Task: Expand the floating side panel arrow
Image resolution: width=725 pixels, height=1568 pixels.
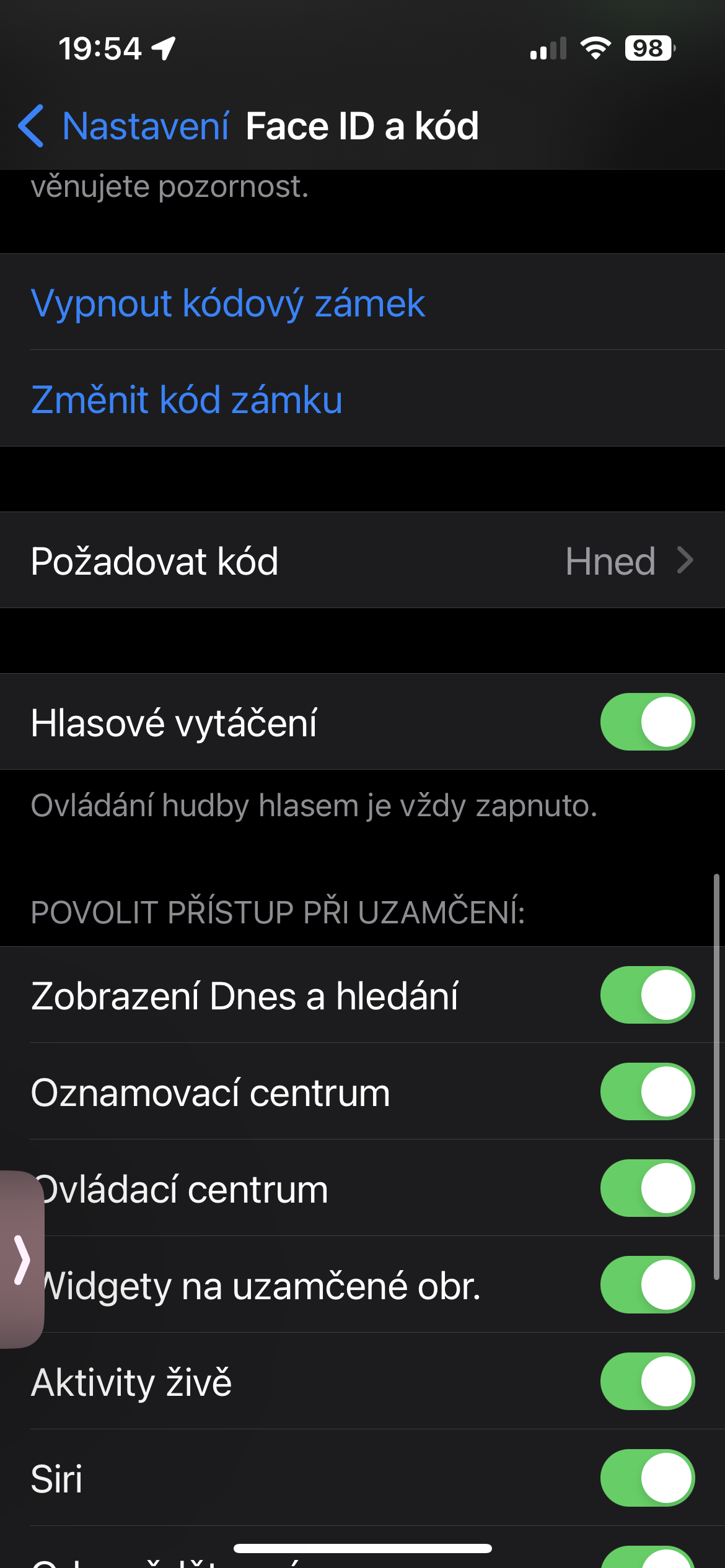Action: pos(22,1260)
